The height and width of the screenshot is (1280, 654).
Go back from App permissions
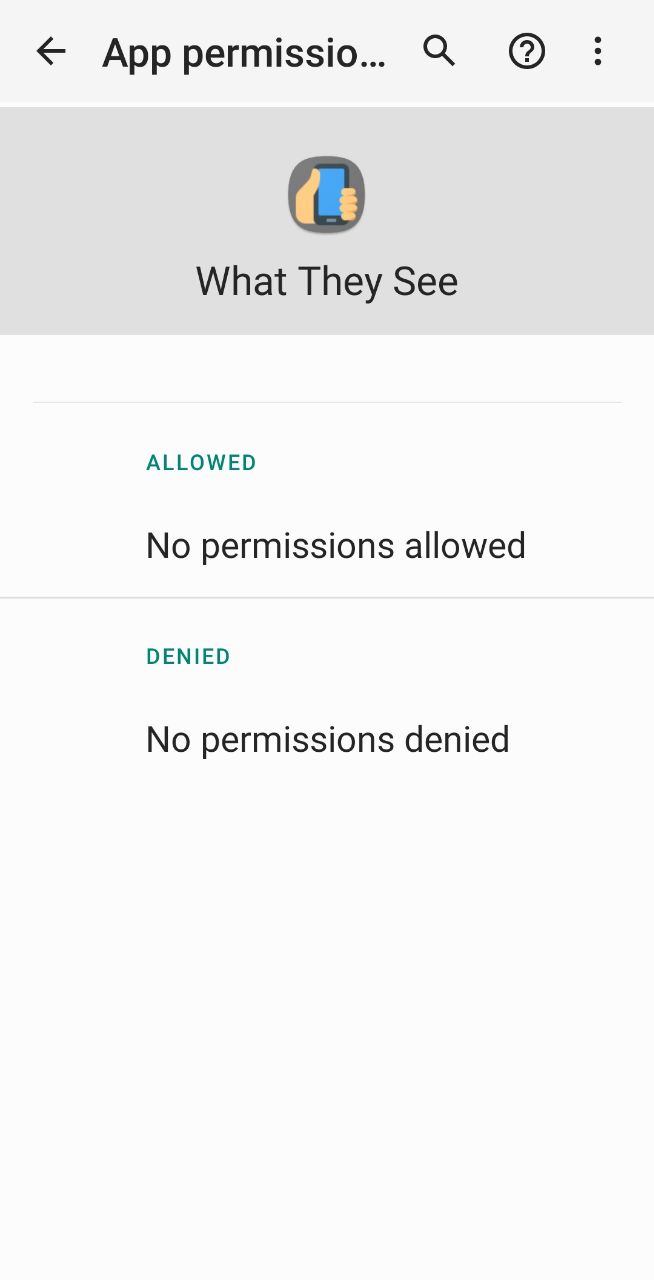pyautogui.click(x=50, y=51)
